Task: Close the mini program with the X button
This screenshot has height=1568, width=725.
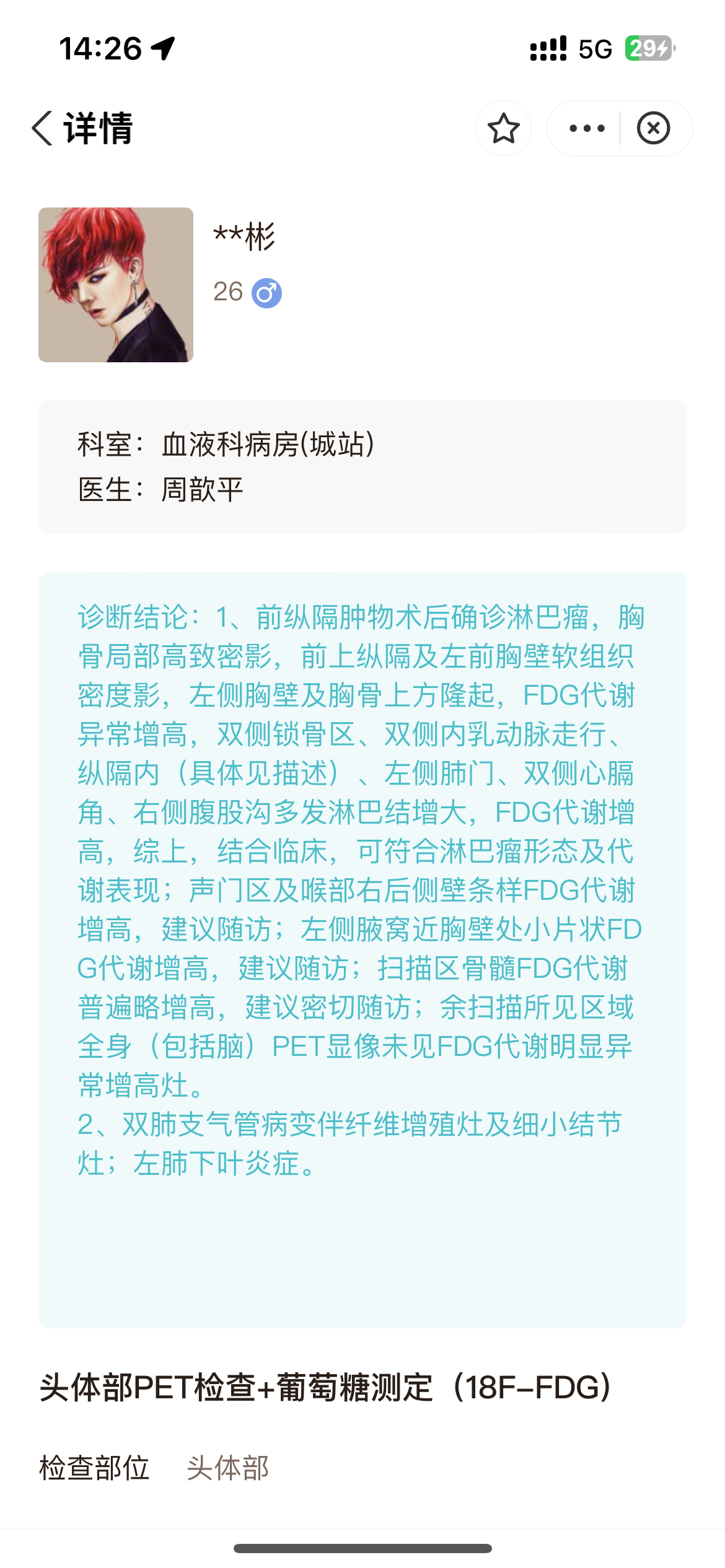Action: (x=653, y=128)
